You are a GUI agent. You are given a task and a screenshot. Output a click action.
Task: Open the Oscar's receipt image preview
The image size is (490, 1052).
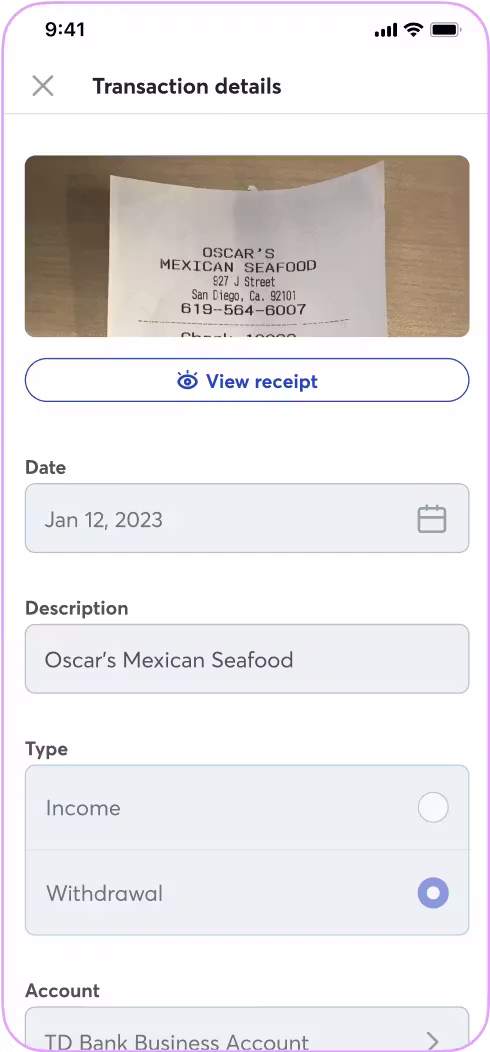coord(247,246)
